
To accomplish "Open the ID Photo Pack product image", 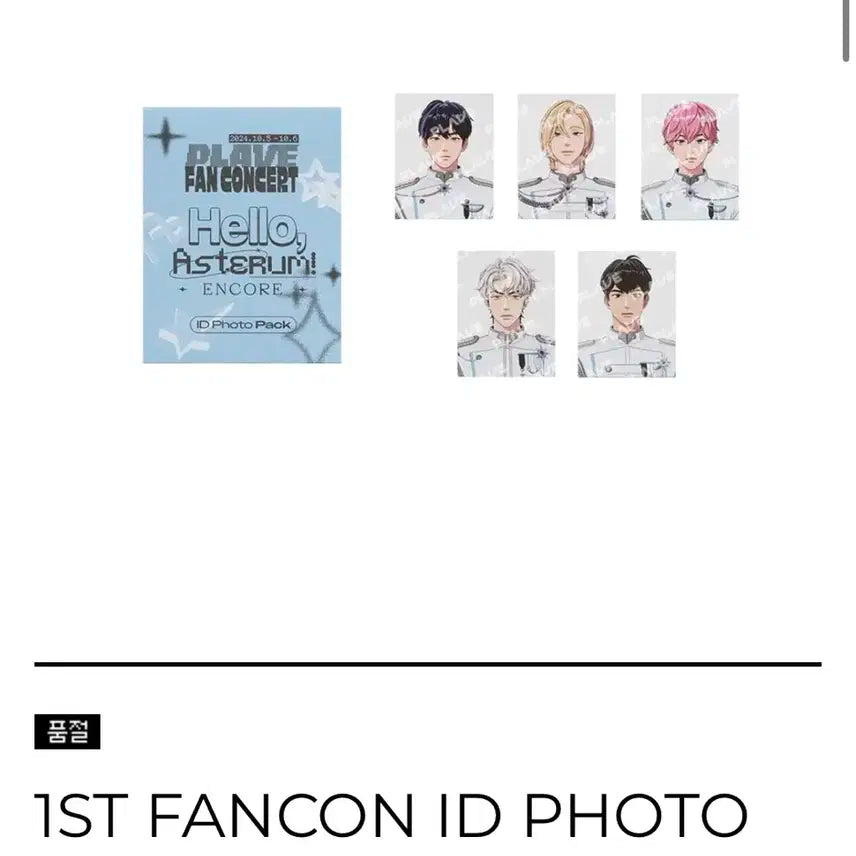I will [x=242, y=235].
